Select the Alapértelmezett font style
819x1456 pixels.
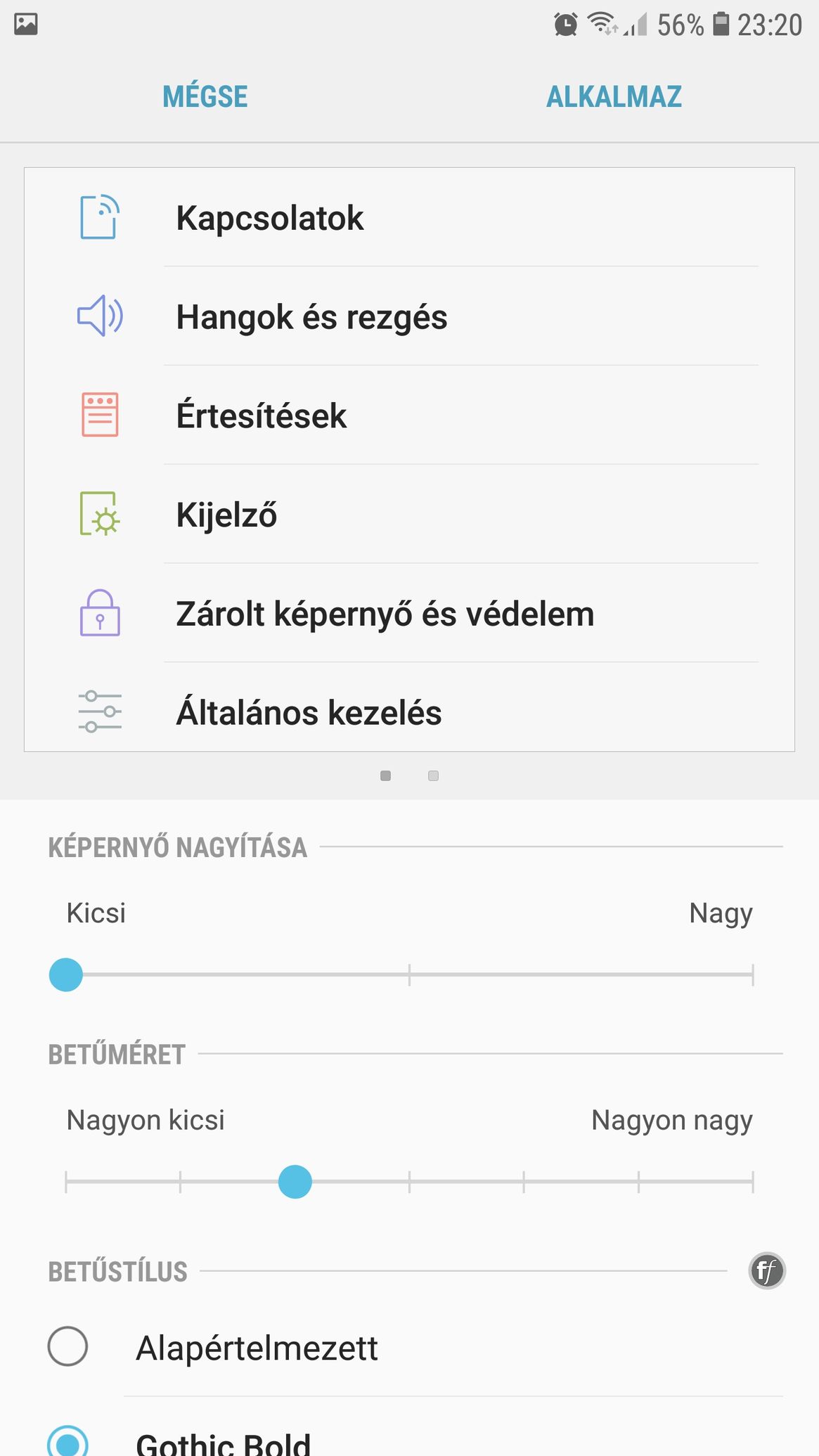(x=68, y=1346)
